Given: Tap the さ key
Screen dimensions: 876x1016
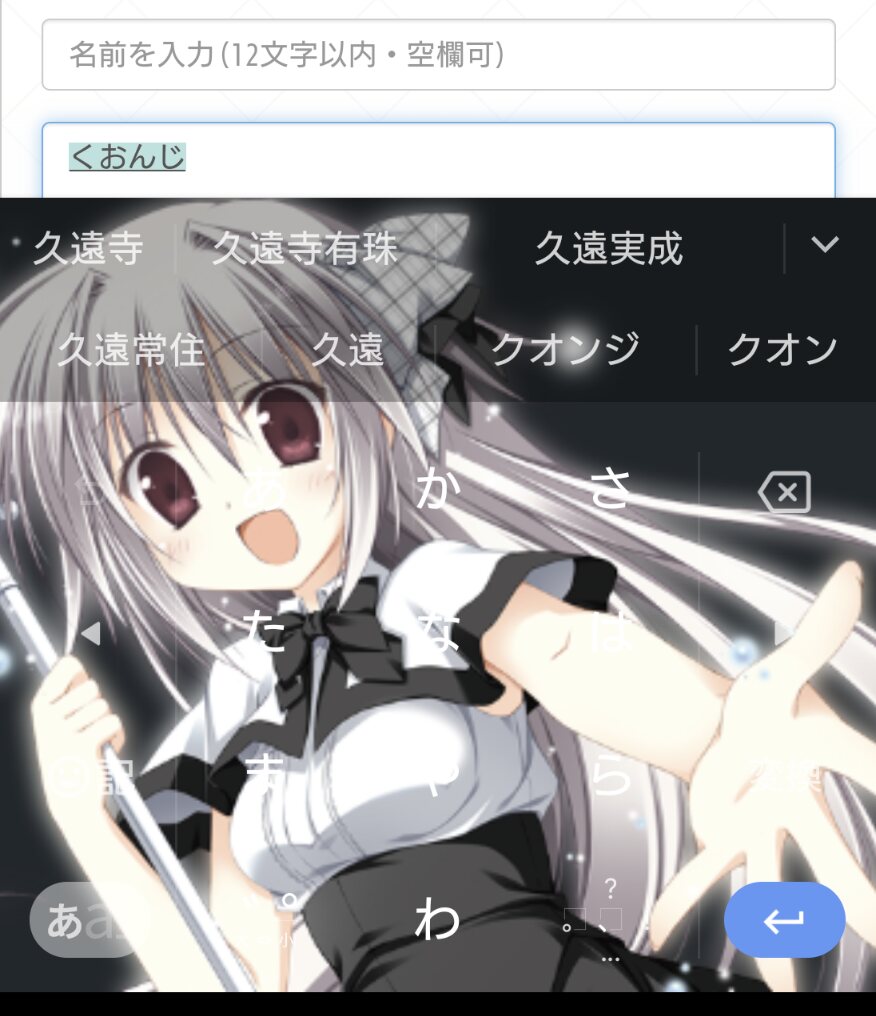Looking at the screenshot, I should pos(611,491).
